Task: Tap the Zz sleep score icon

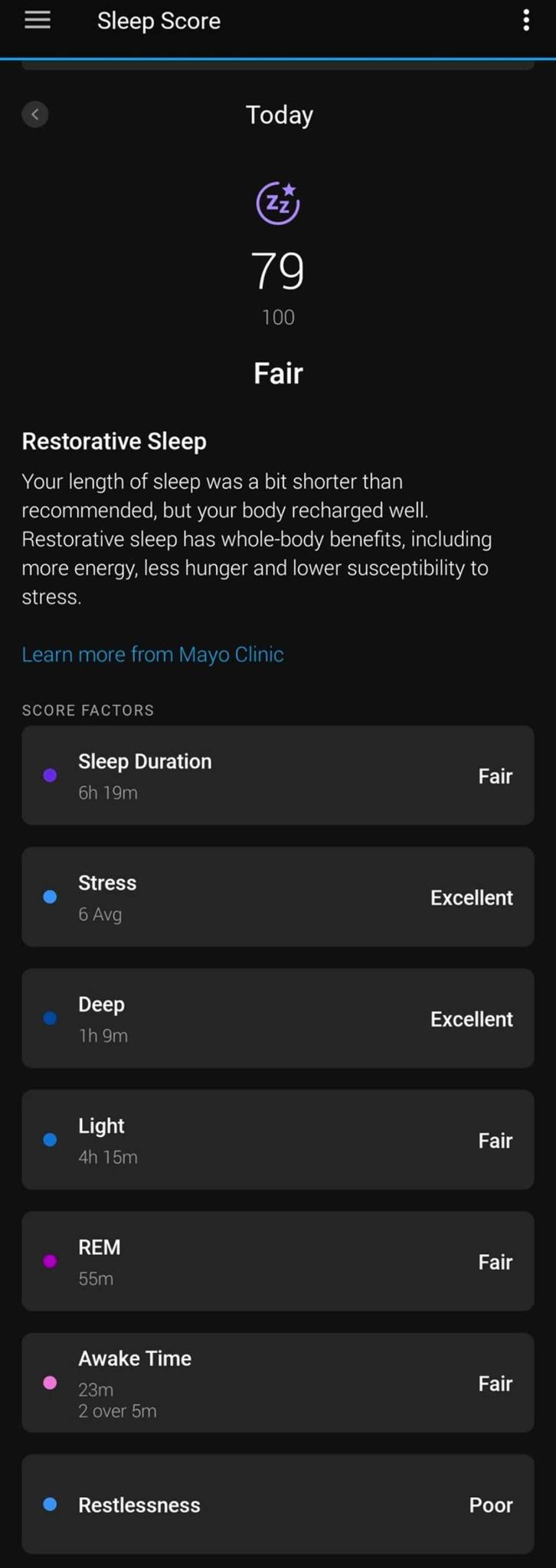Action: [x=277, y=203]
